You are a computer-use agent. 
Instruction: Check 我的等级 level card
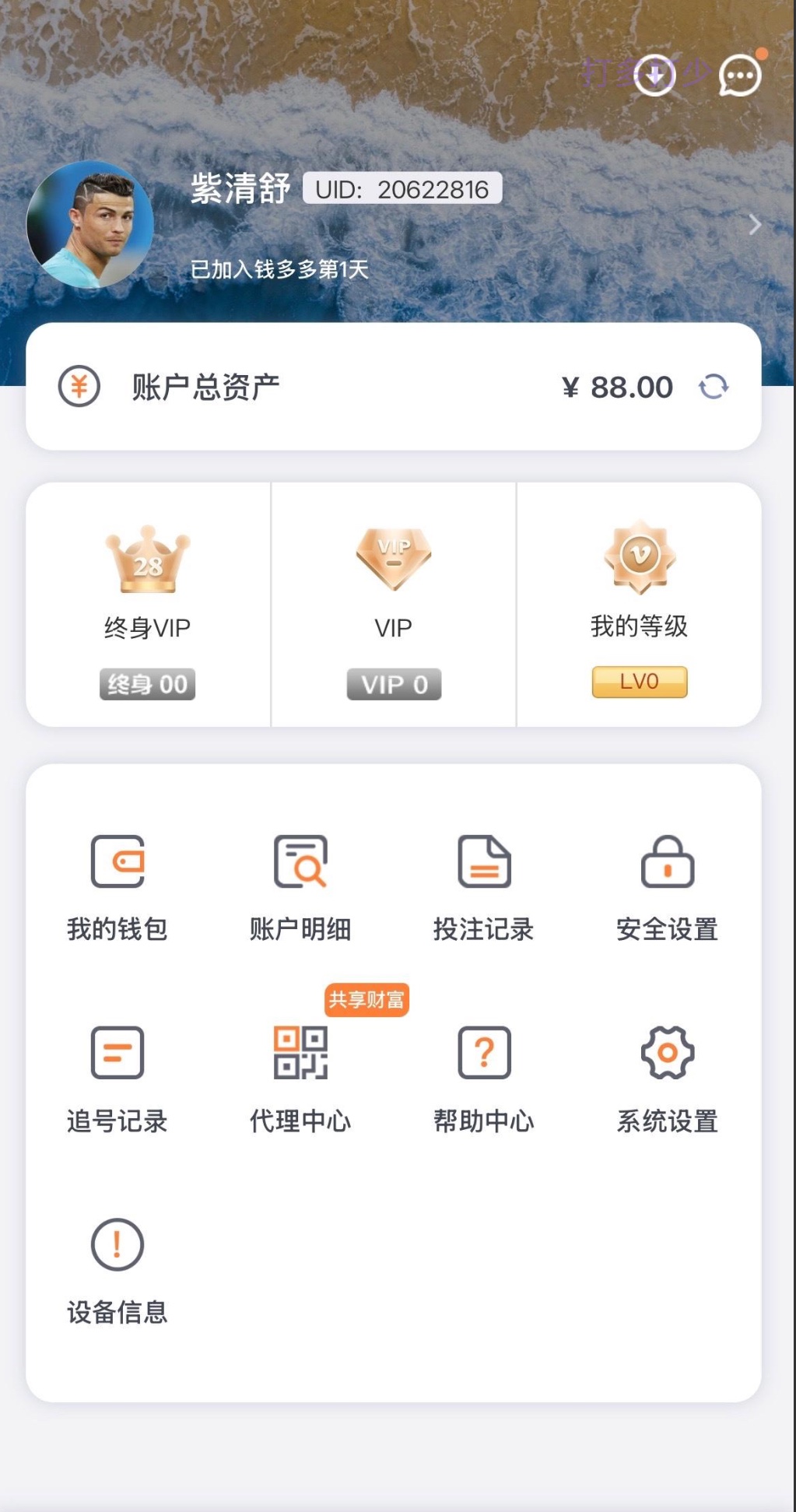coord(639,605)
